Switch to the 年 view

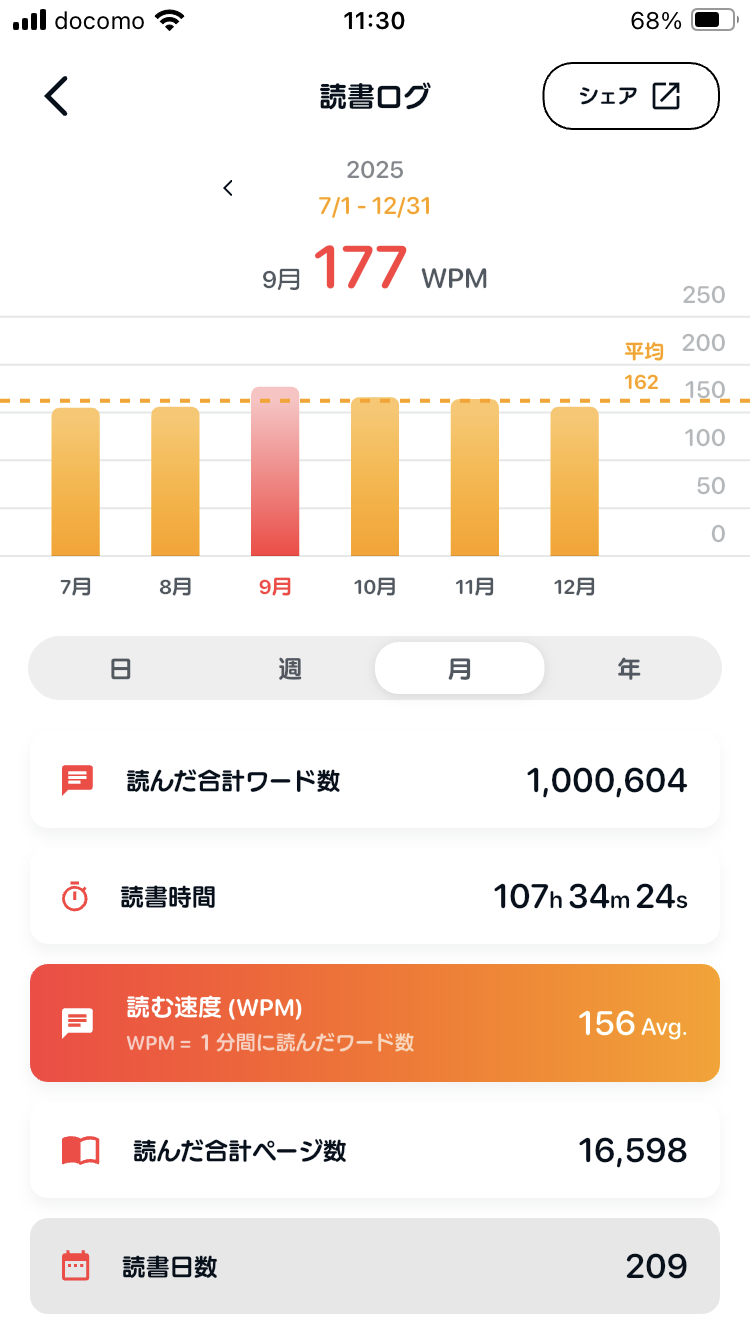(629, 669)
